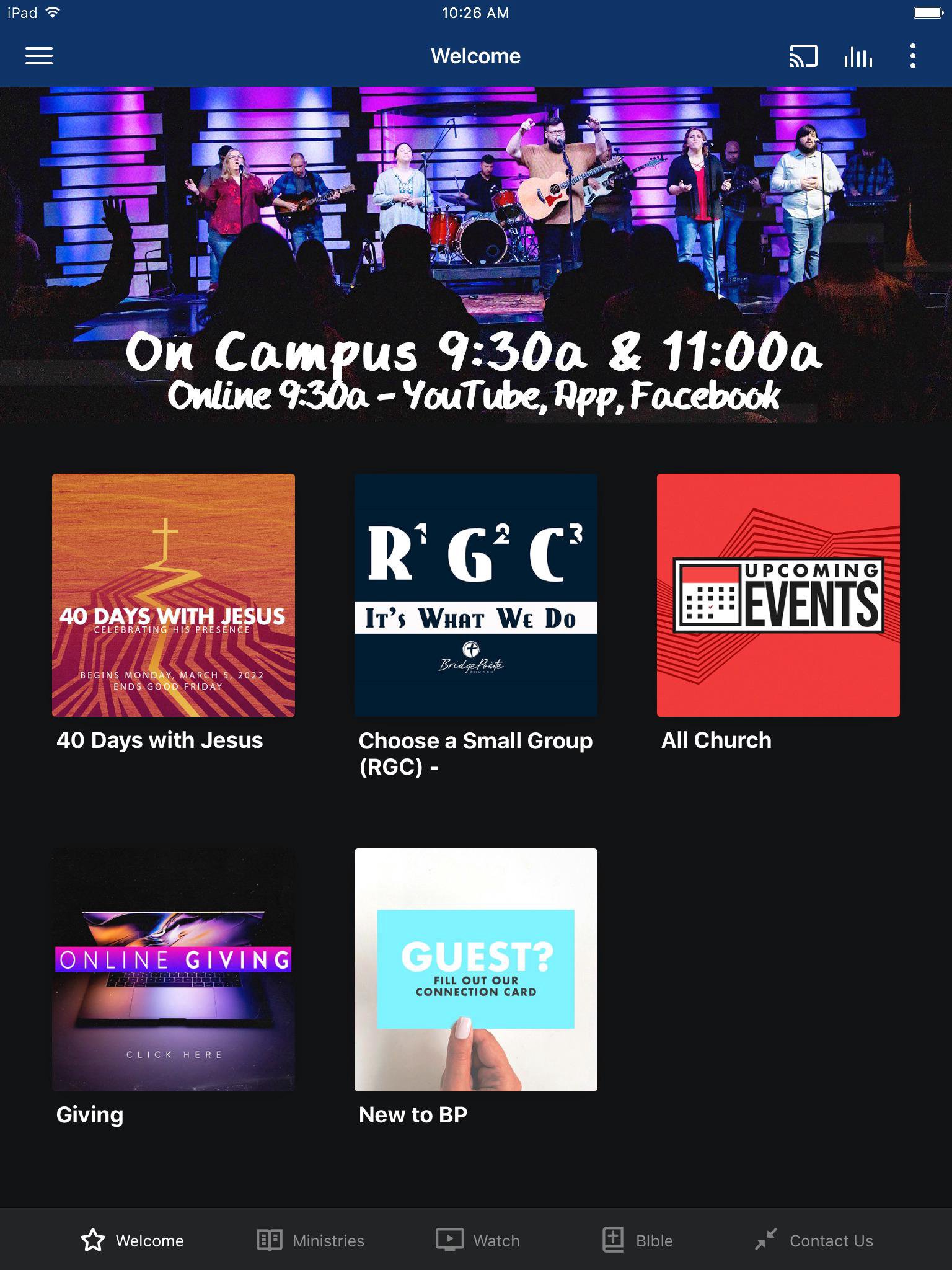Viewport: 952px width, 1270px height.
Task: Switch to the Contact Us tab
Action: tap(814, 1240)
